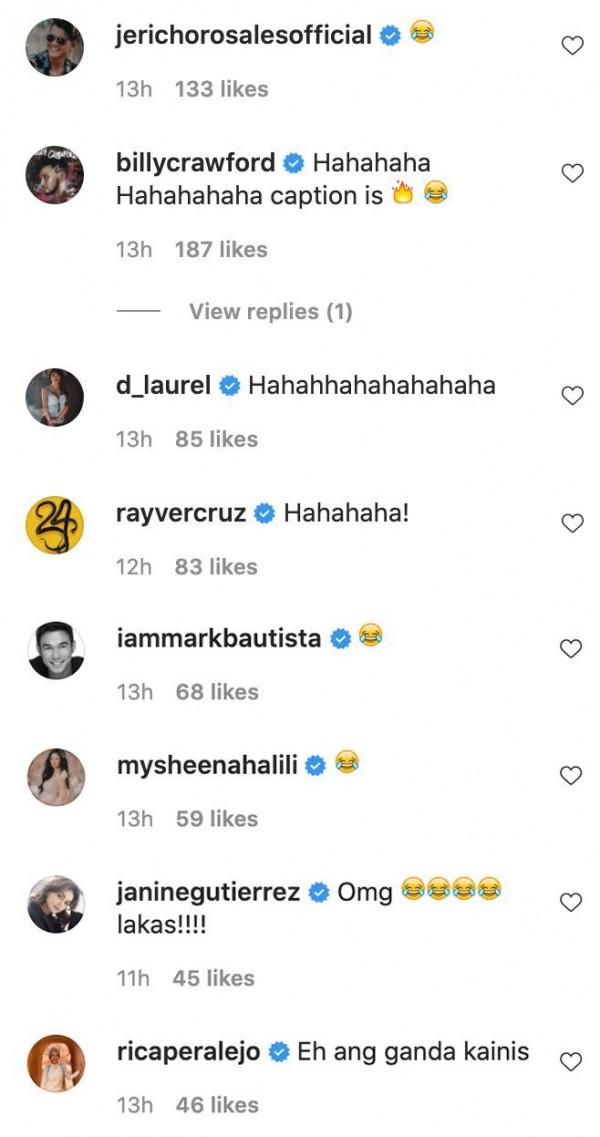Open billycrawford's profile from username
The width and height of the screenshot is (600, 1137).
click(196, 162)
